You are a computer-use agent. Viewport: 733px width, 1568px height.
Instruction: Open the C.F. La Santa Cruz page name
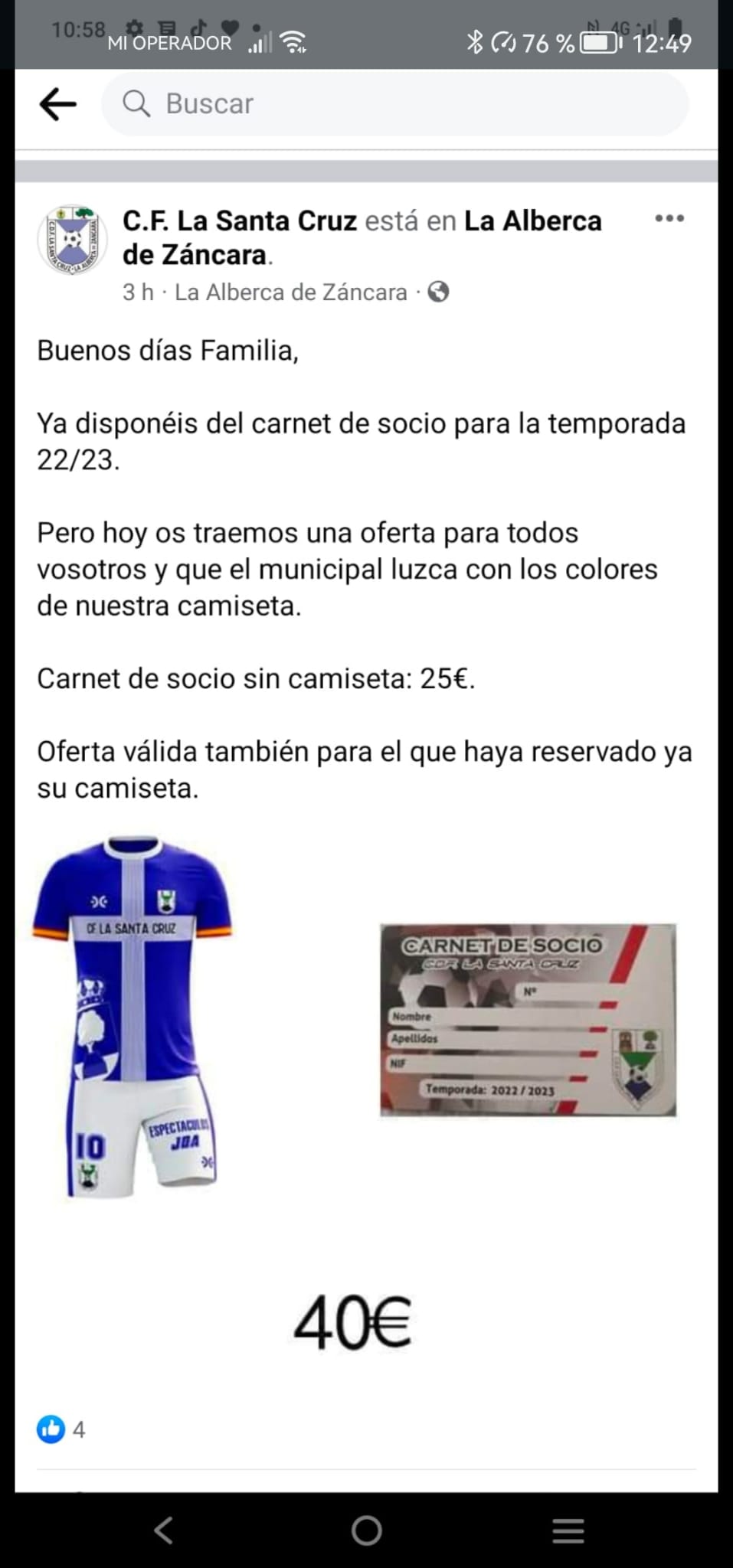coord(240,220)
